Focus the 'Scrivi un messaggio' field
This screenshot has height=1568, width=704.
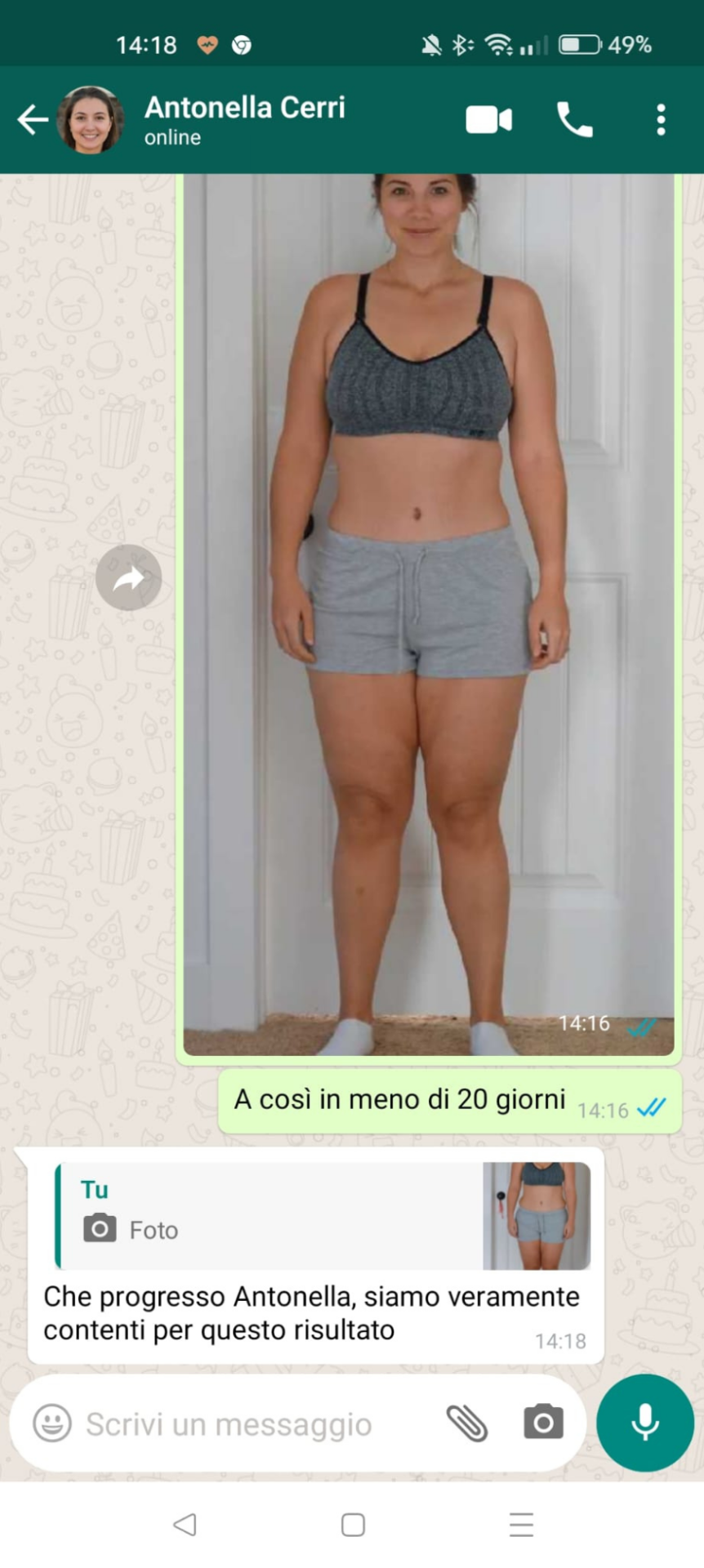[245, 1423]
